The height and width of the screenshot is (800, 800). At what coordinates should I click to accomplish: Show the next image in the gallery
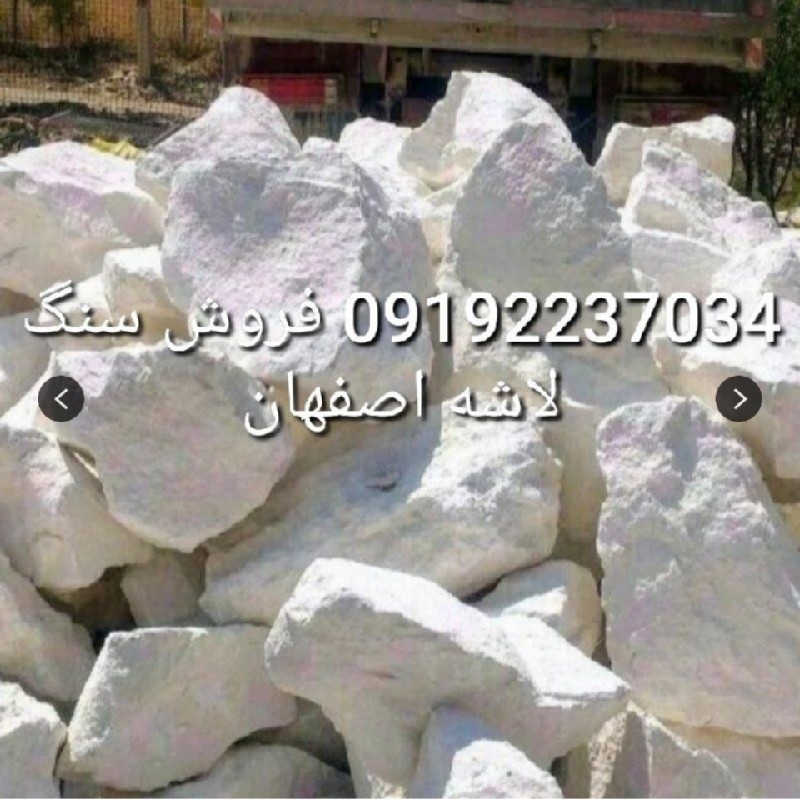point(738,399)
